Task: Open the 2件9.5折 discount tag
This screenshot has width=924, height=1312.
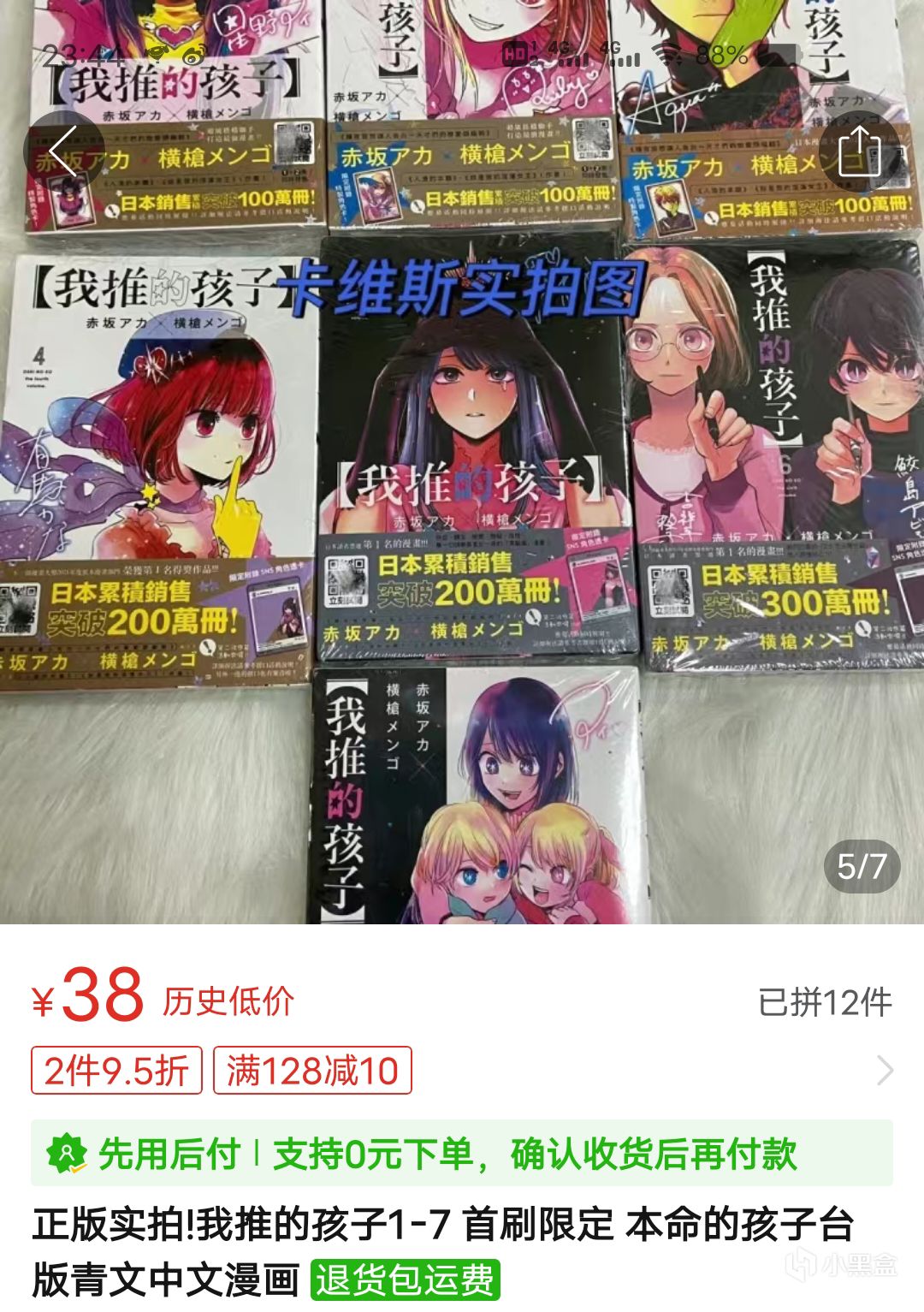Action: pos(116,1071)
